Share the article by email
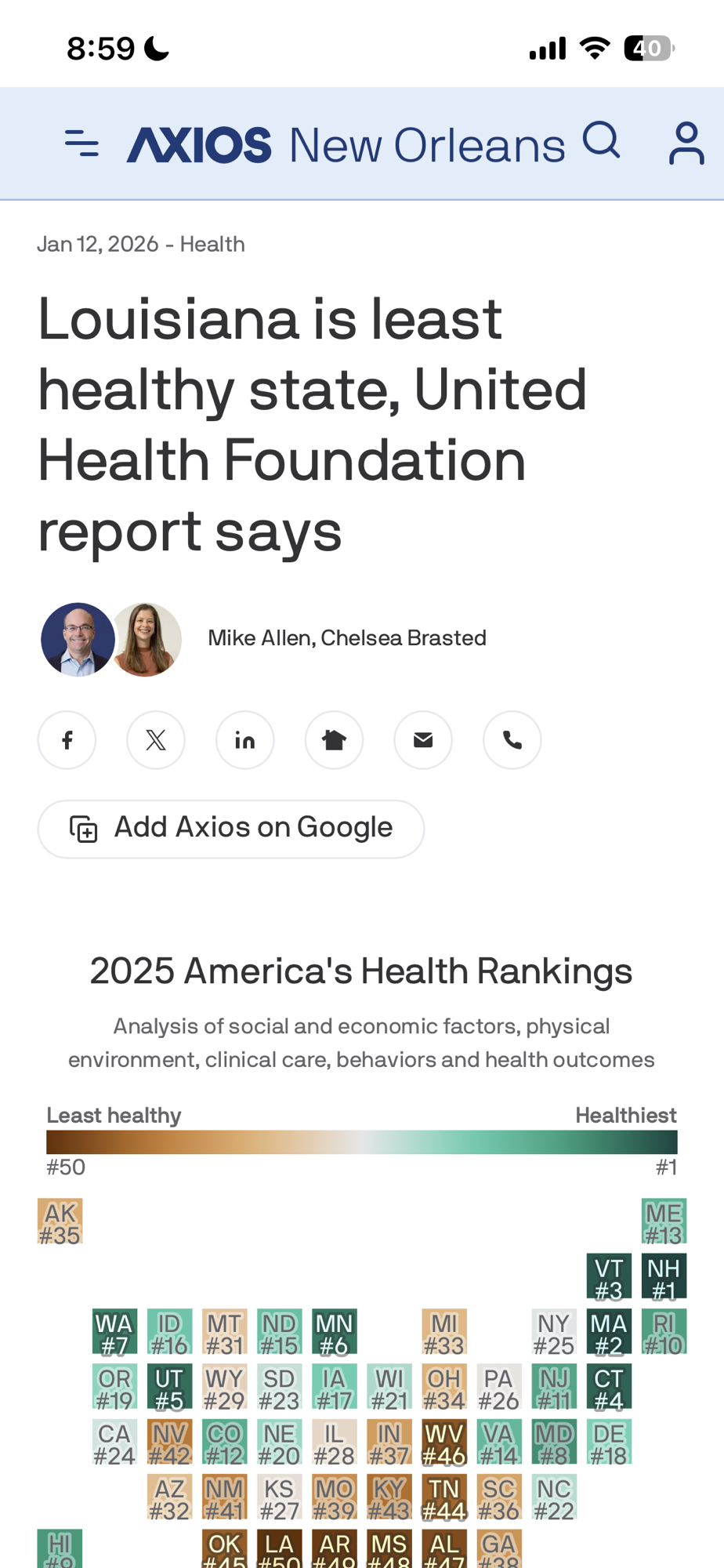Viewport: 724px width, 1568px height. [x=423, y=740]
